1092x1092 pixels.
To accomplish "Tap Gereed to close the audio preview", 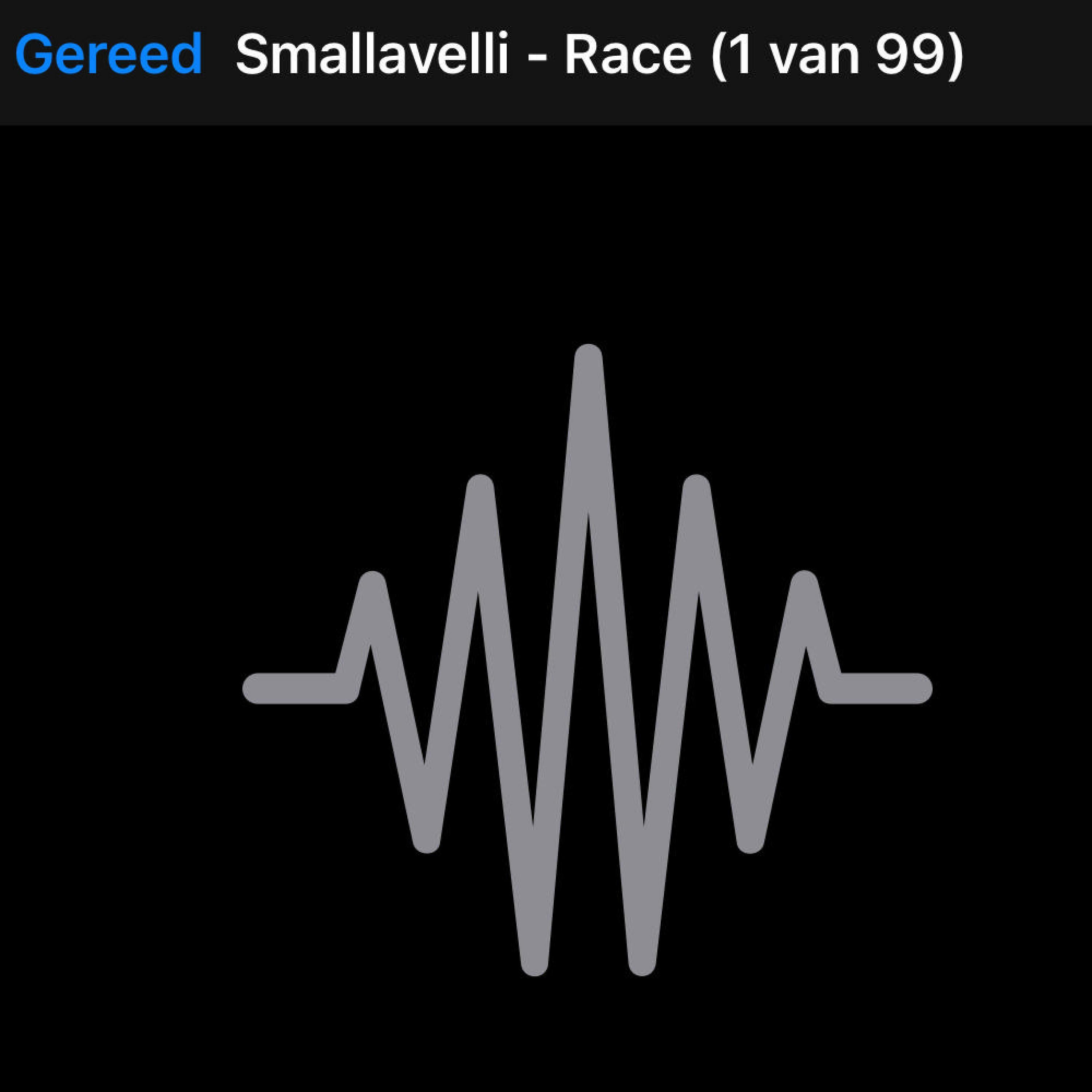I will [108, 55].
